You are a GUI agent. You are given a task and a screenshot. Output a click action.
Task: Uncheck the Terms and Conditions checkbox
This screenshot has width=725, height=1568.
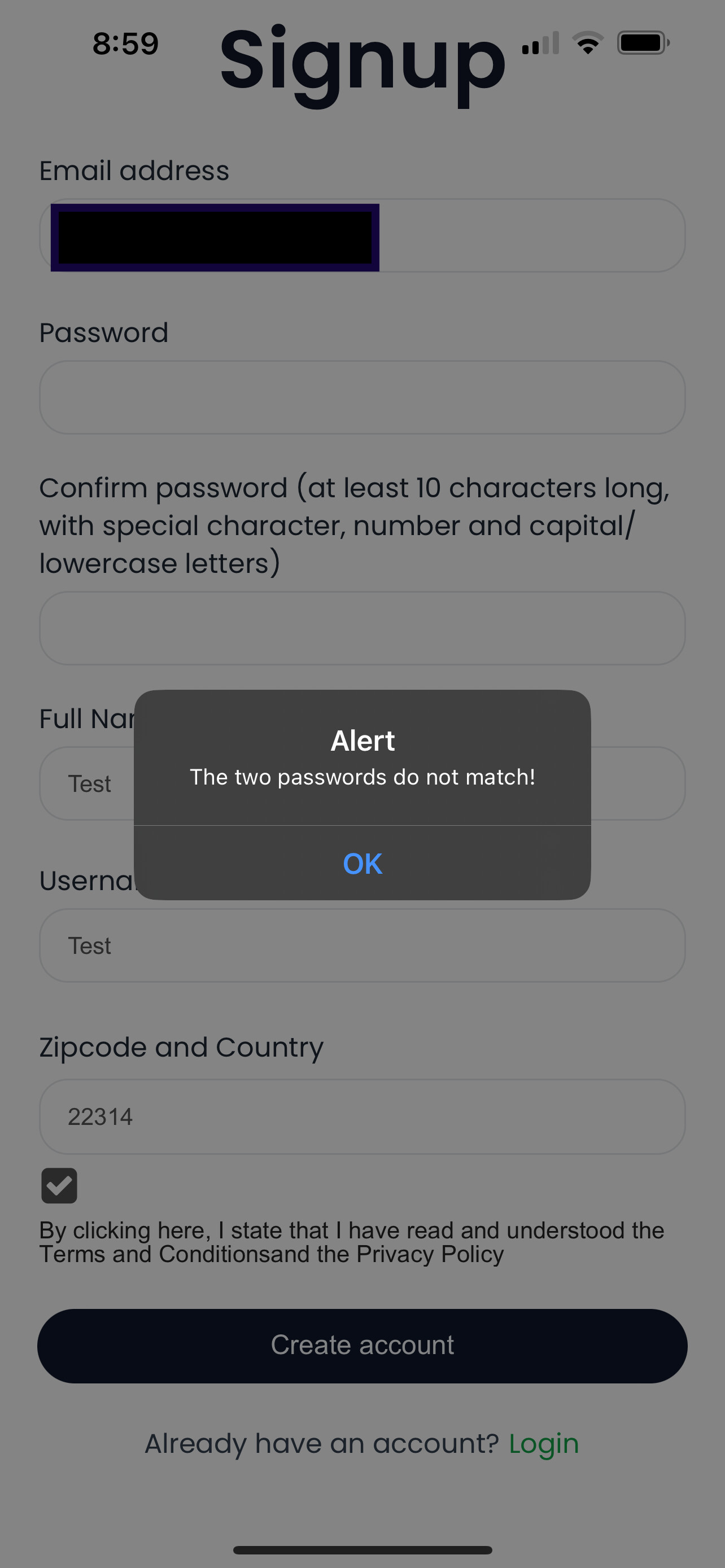point(59,1185)
